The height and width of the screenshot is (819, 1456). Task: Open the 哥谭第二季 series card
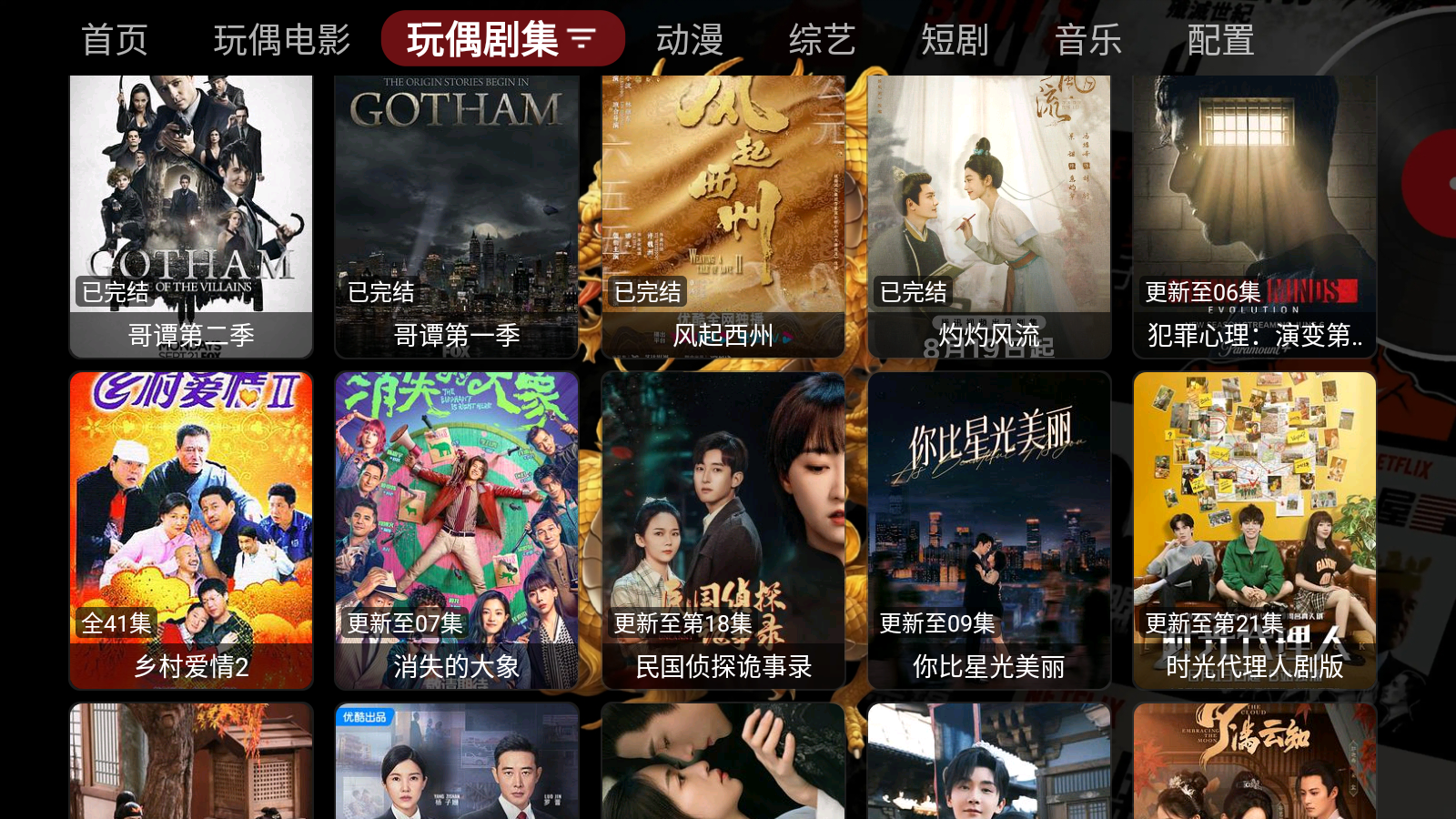coord(191,217)
